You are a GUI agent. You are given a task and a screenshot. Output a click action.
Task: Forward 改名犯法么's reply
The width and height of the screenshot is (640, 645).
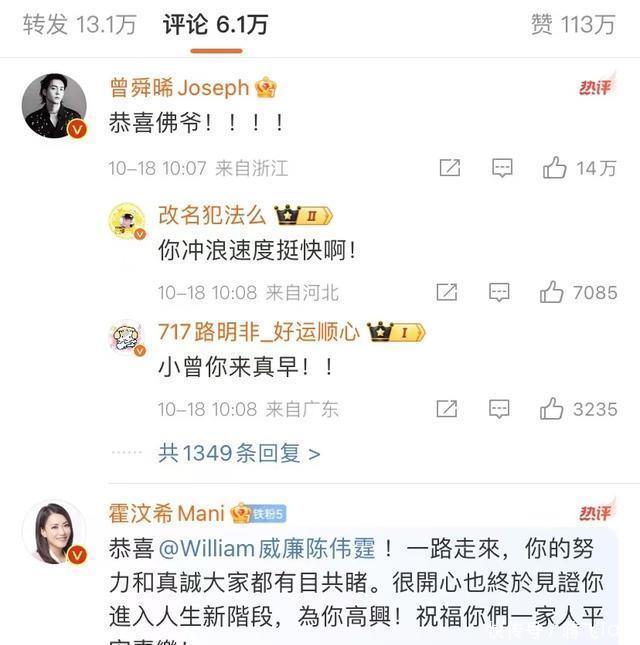[x=446, y=292]
